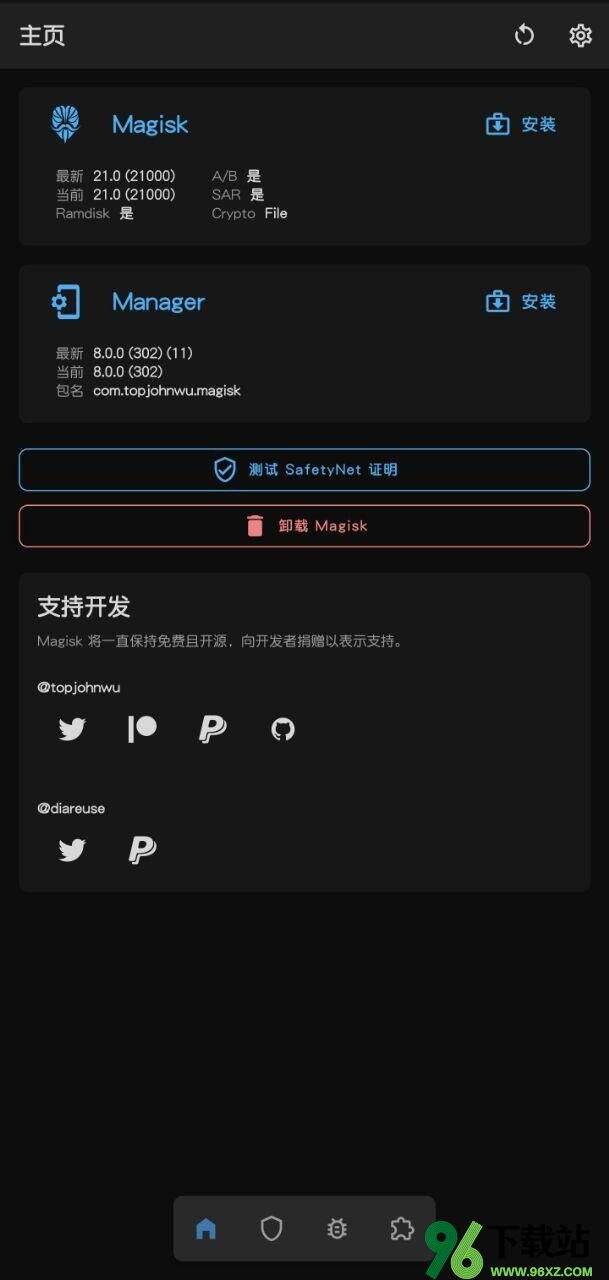609x1280 pixels.
Task: Switch to the modules puzzle tab
Action: tap(402, 1229)
